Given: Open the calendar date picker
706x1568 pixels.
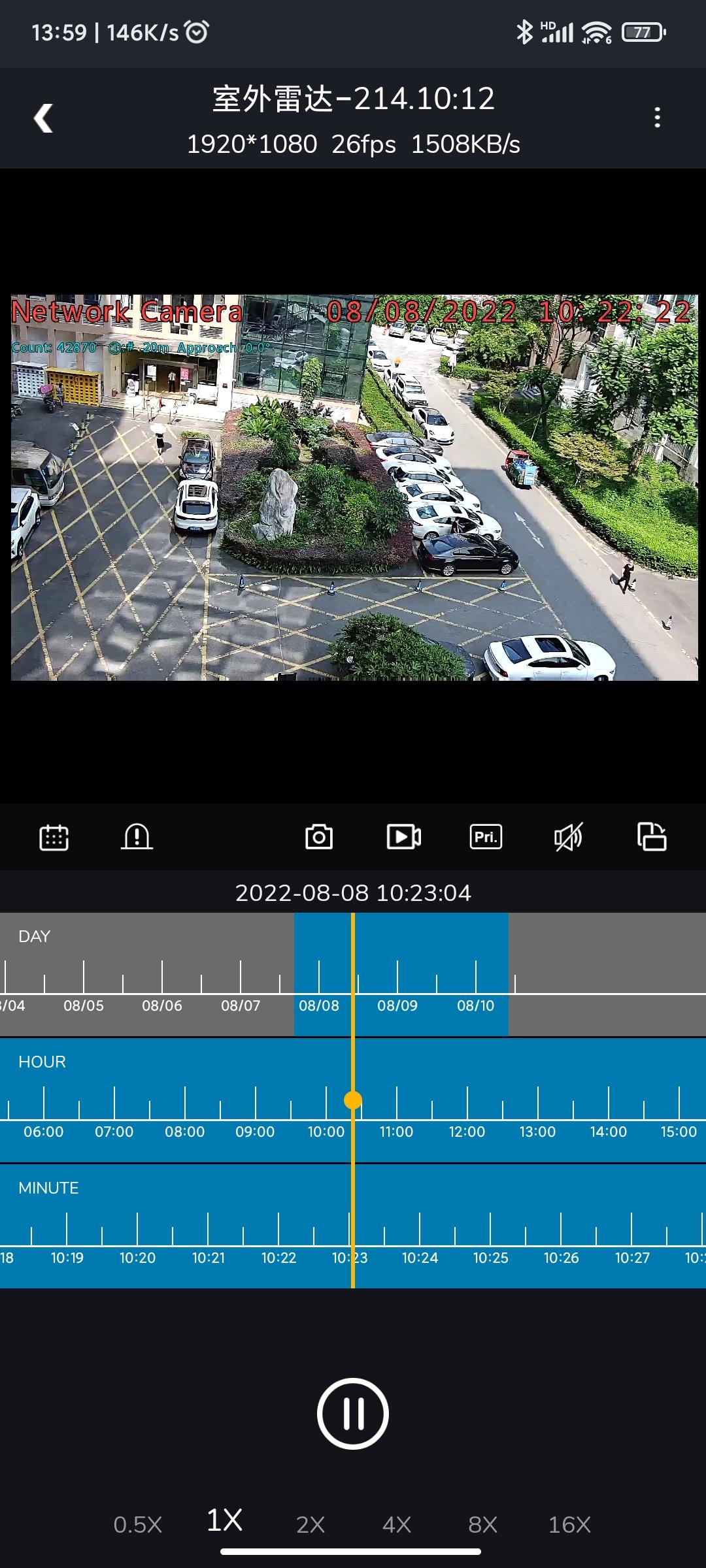Looking at the screenshot, I should tap(54, 837).
